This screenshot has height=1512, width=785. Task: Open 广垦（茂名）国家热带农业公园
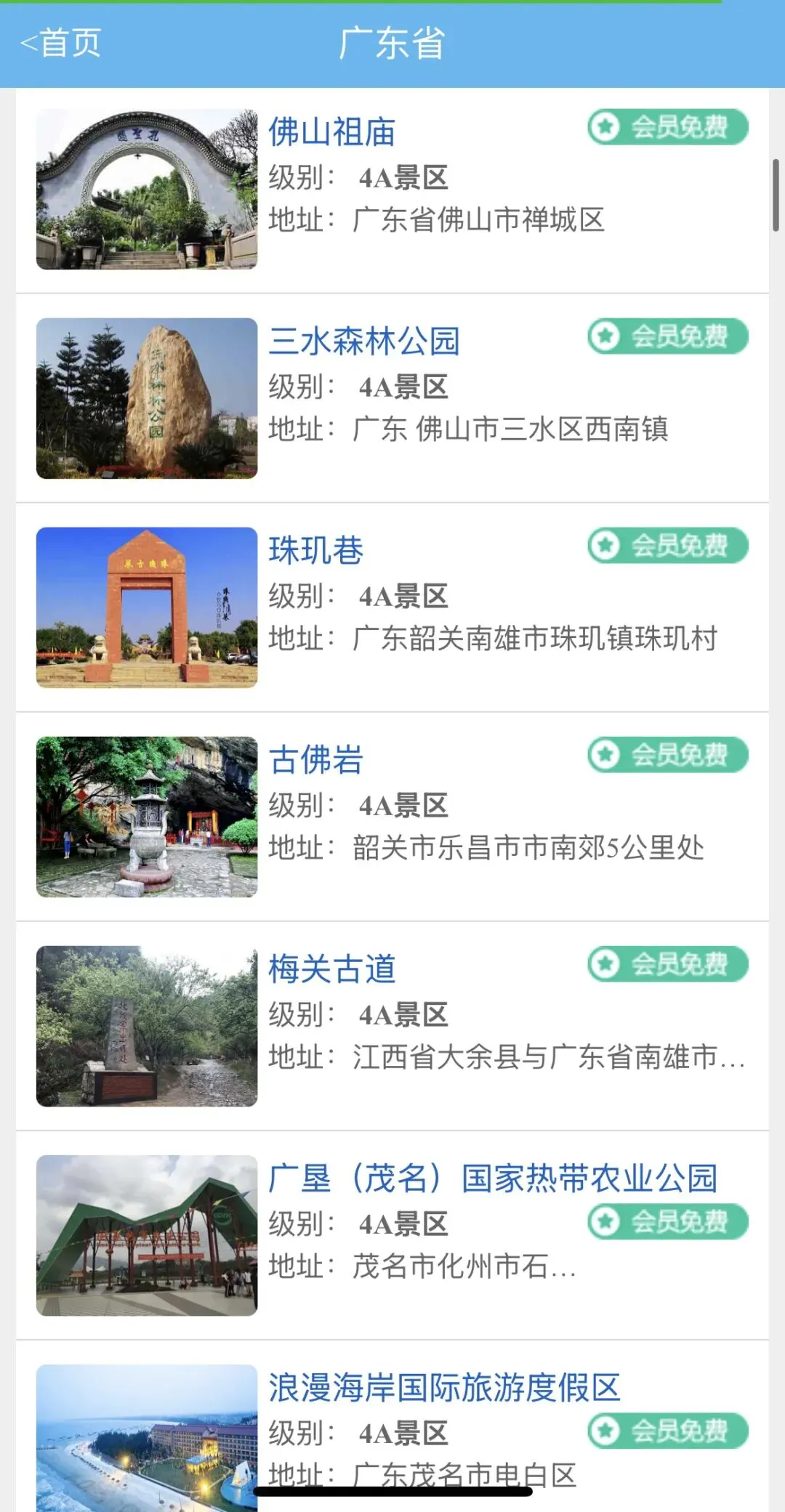[x=492, y=1179]
